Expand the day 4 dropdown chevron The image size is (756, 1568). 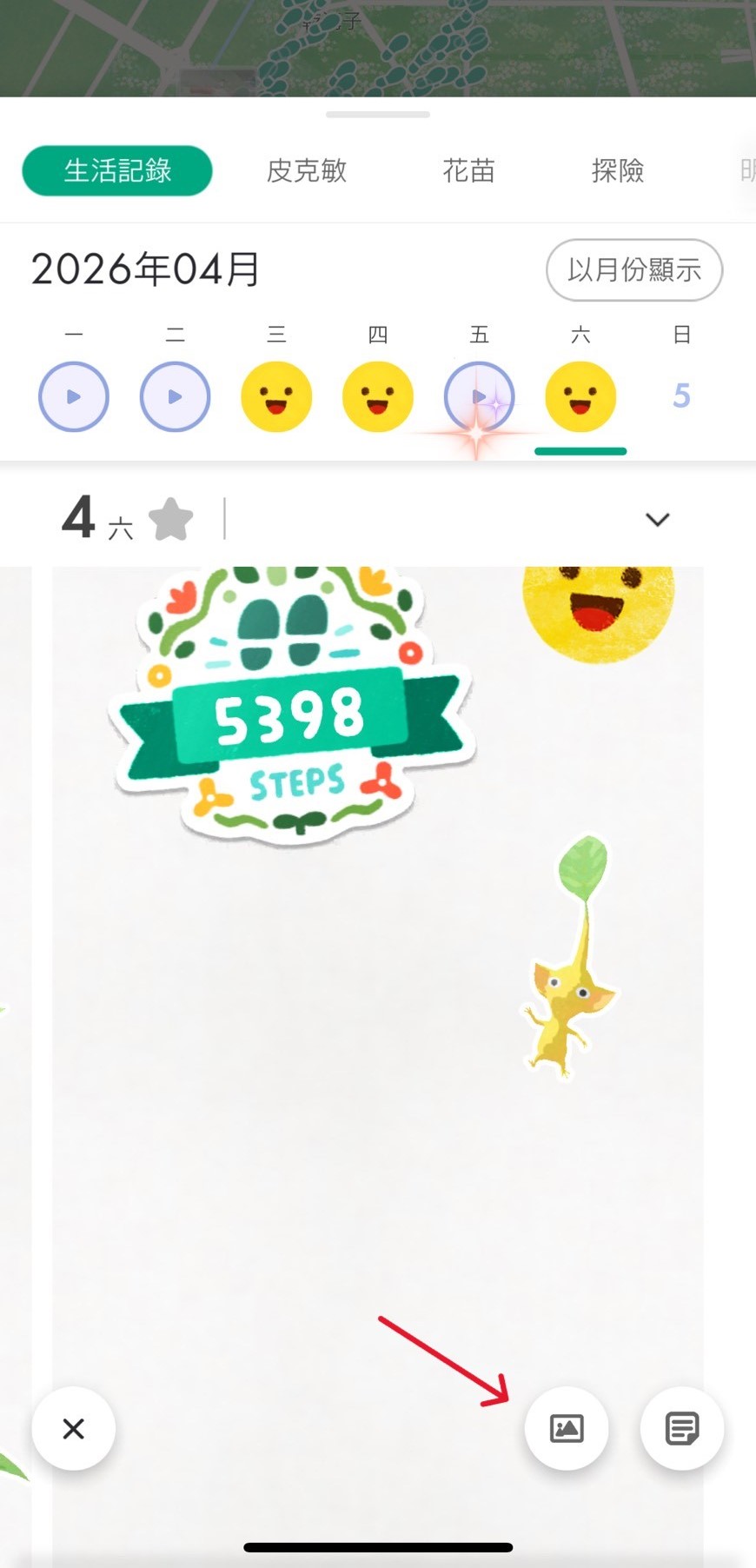pyautogui.click(x=658, y=519)
